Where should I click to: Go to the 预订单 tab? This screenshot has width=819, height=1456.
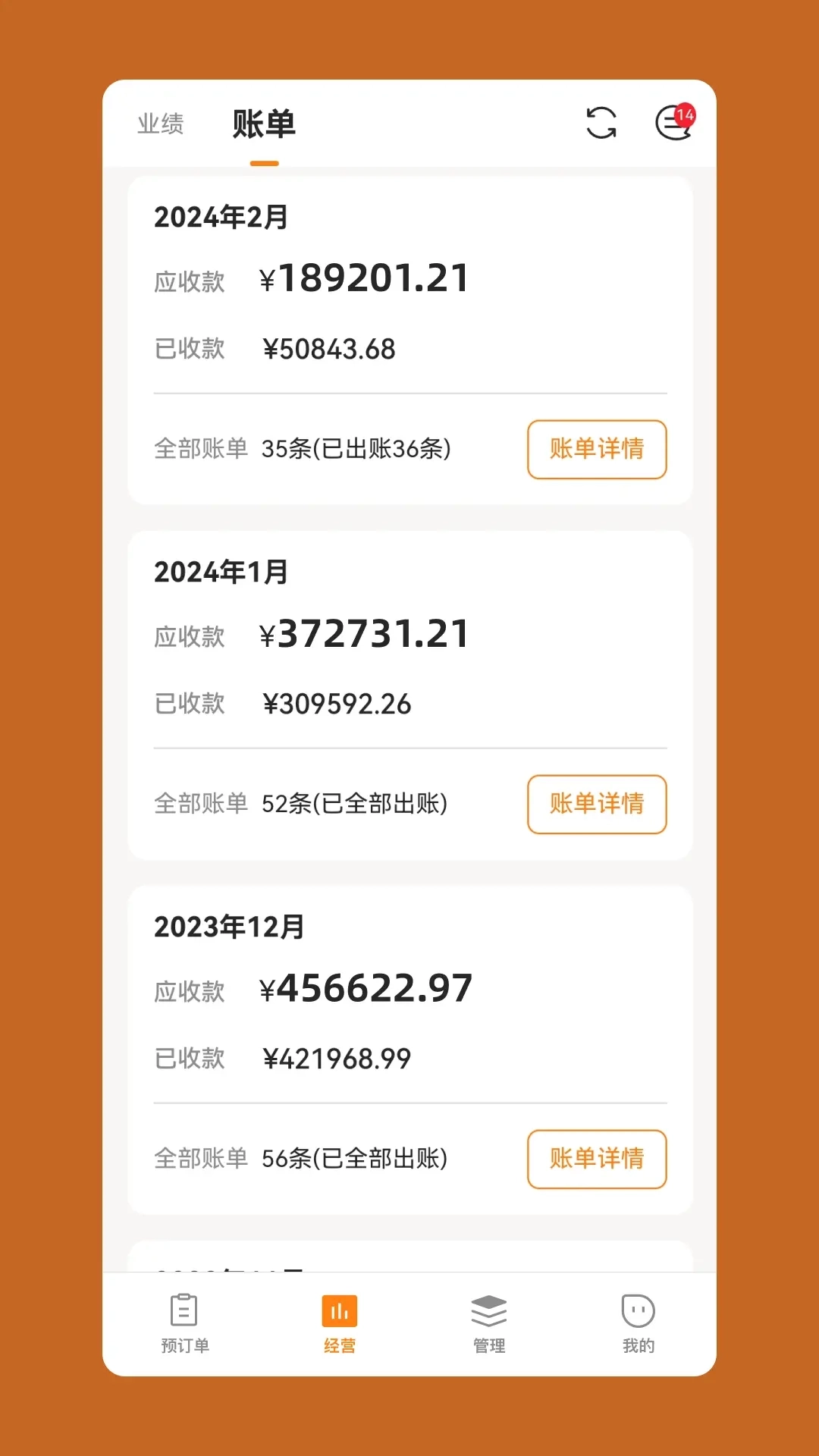tap(184, 1324)
